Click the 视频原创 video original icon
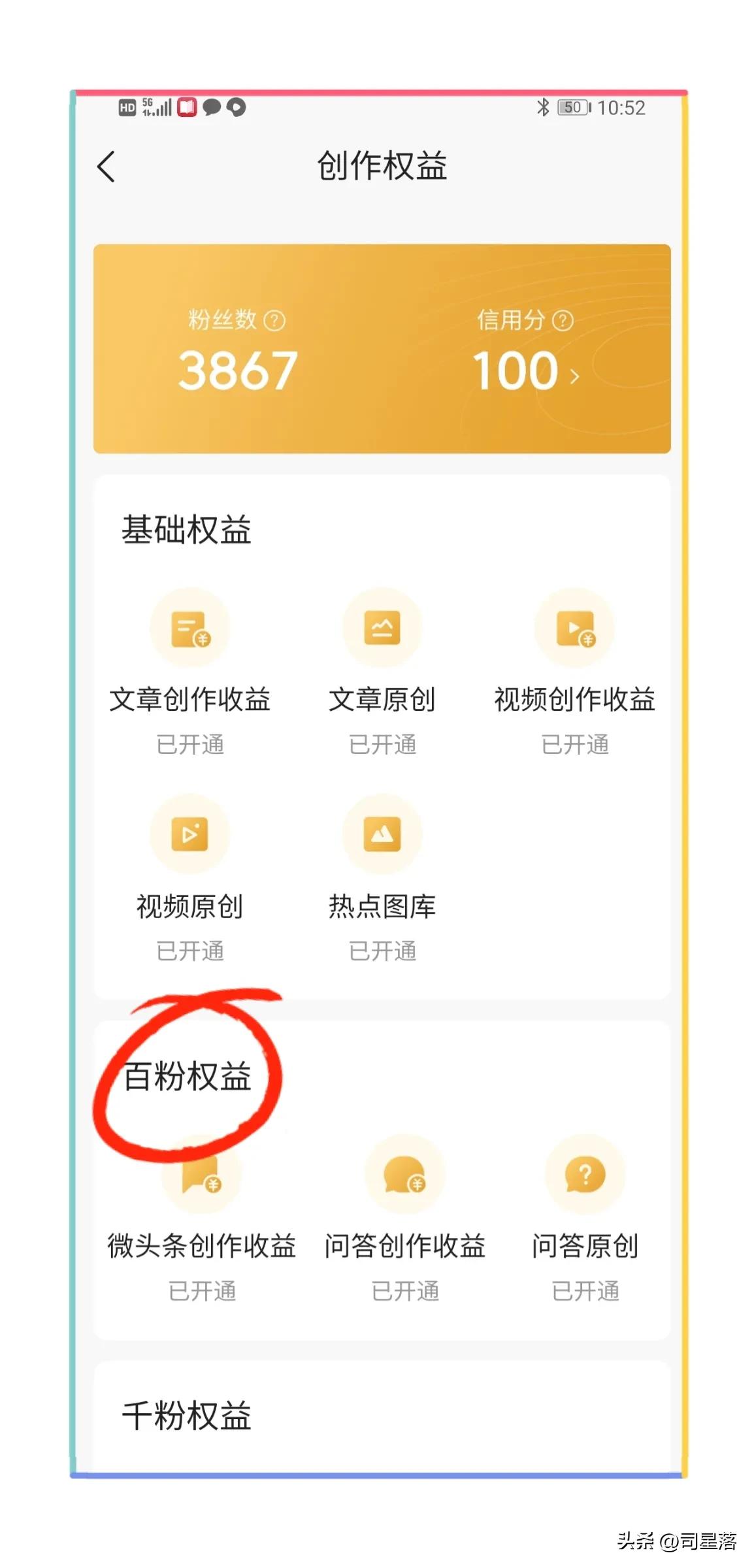 (x=190, y=834)
